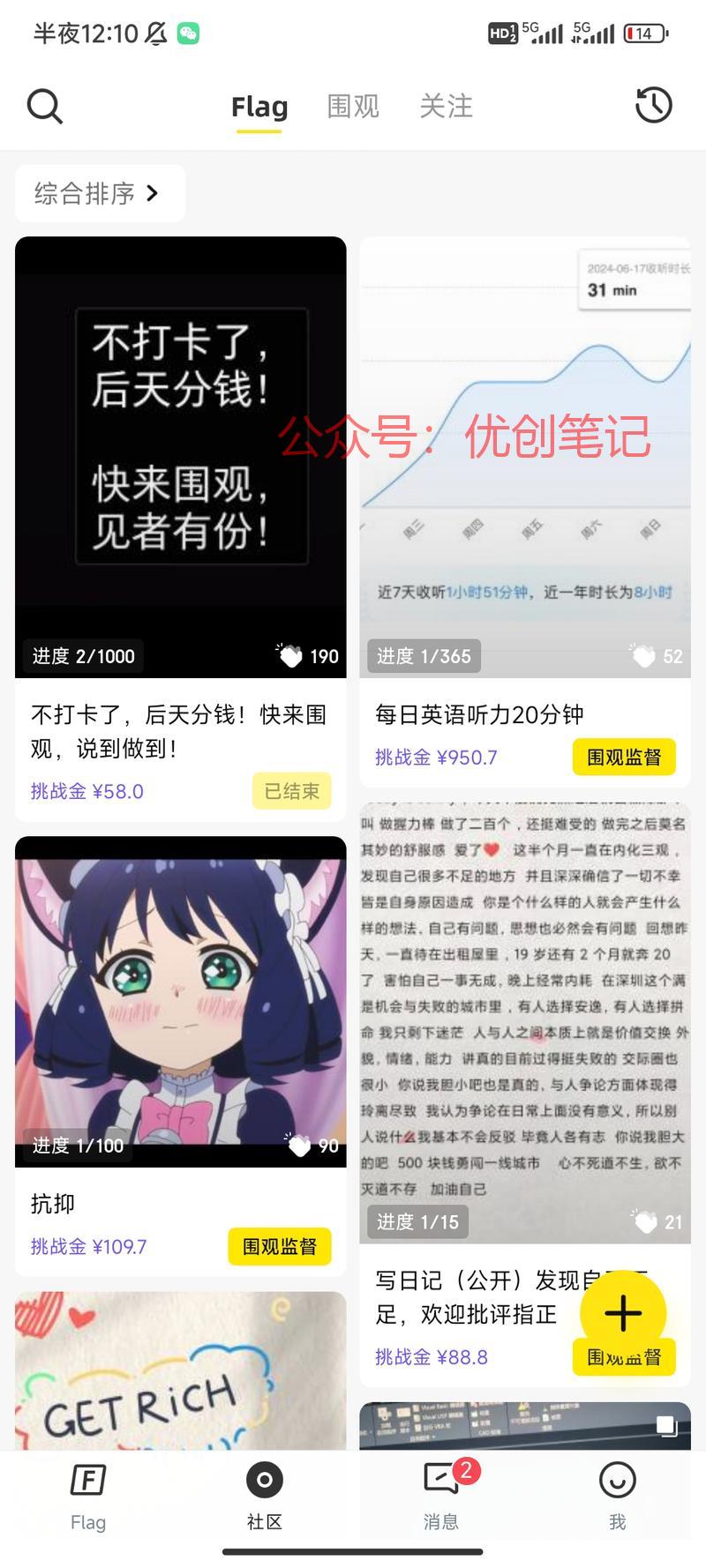Tap 围观监督 on the 抗抑 card
This screenshot has width=706, height=1568.
click(280, 1246)
